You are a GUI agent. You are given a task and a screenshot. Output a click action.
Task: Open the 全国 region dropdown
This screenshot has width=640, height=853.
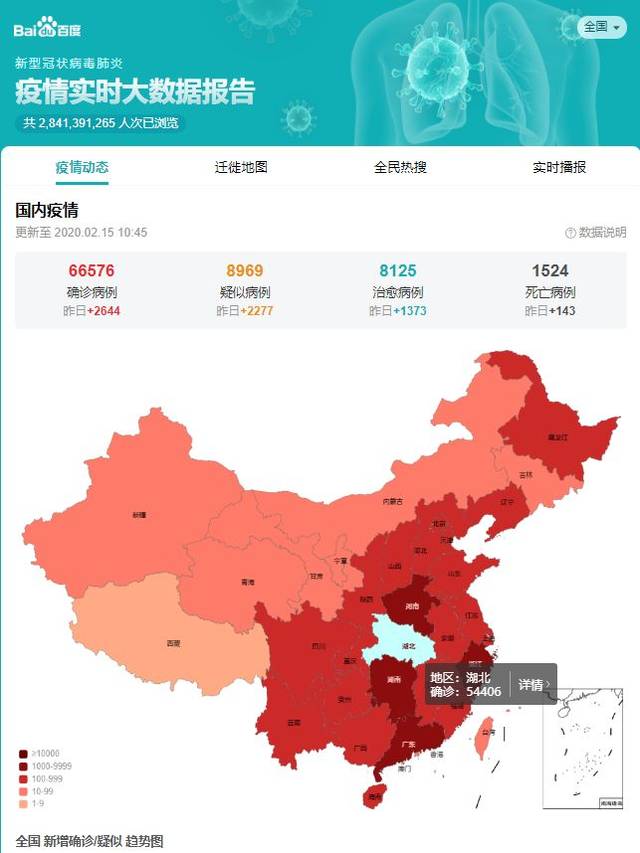602,27
